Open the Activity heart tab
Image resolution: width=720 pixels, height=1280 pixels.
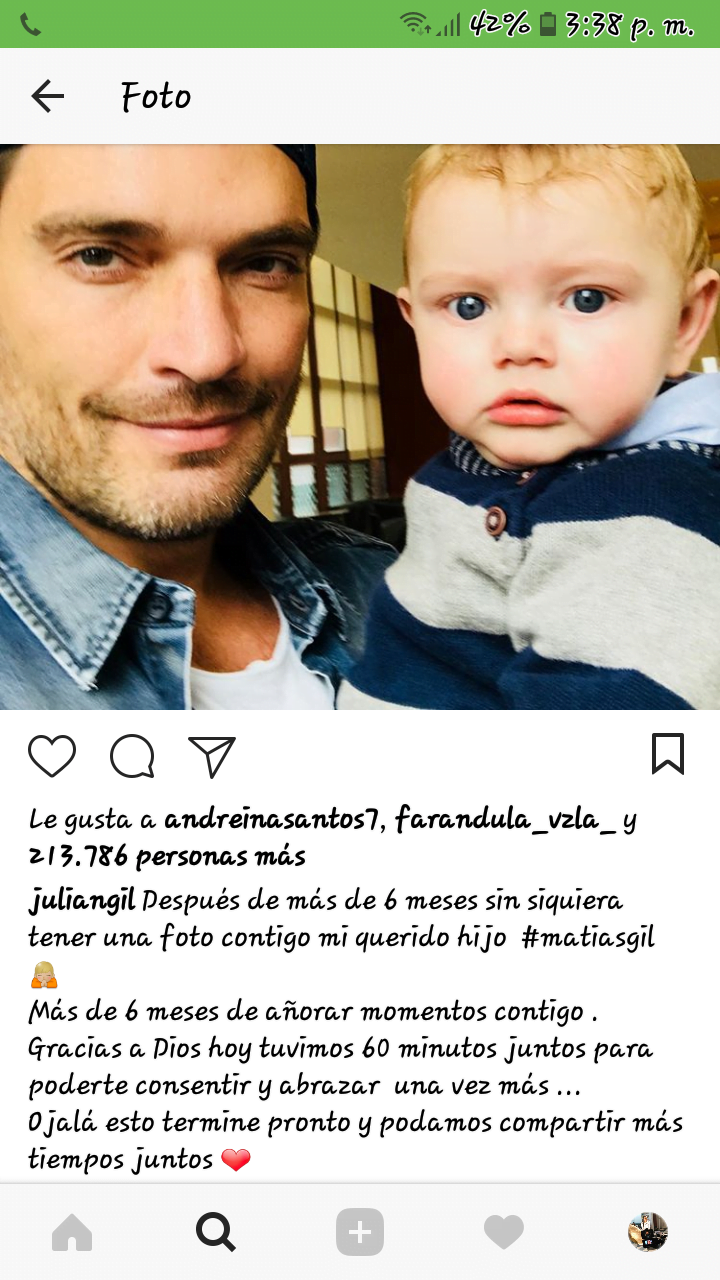click(504, 1232)
